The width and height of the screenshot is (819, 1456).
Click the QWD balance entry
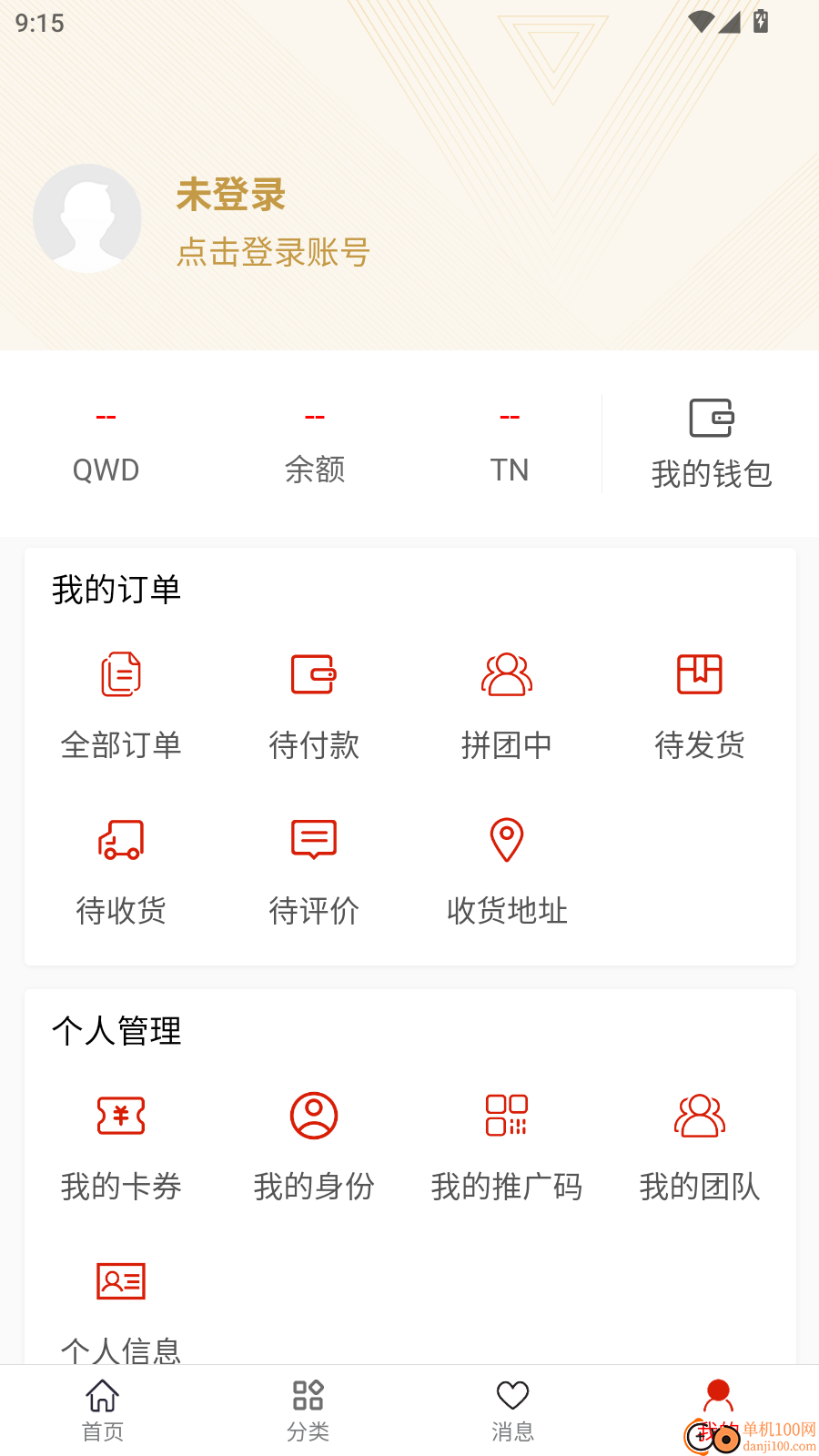[x=106, y=443]
